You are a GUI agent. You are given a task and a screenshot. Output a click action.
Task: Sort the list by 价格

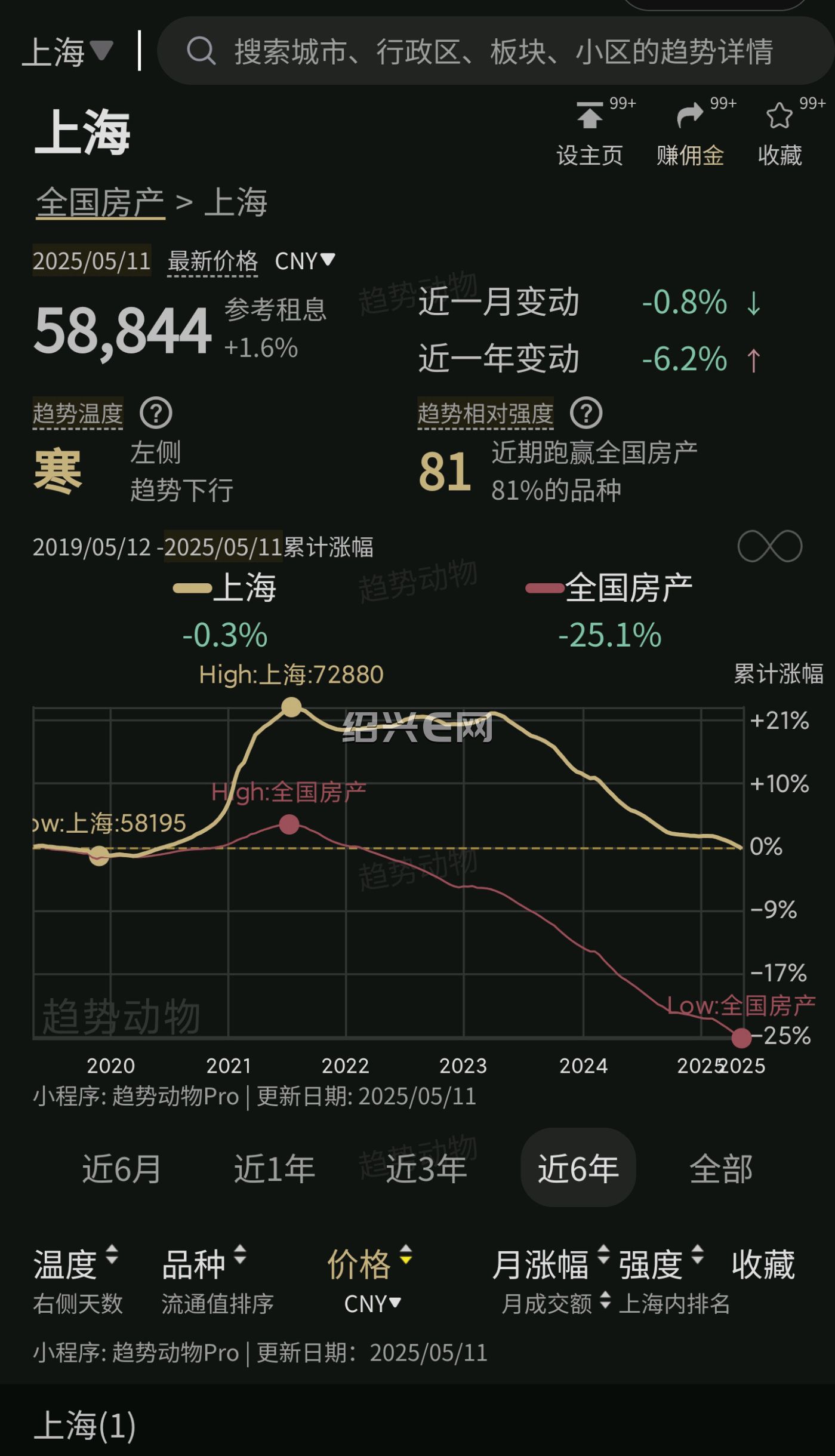(370, 1264)
